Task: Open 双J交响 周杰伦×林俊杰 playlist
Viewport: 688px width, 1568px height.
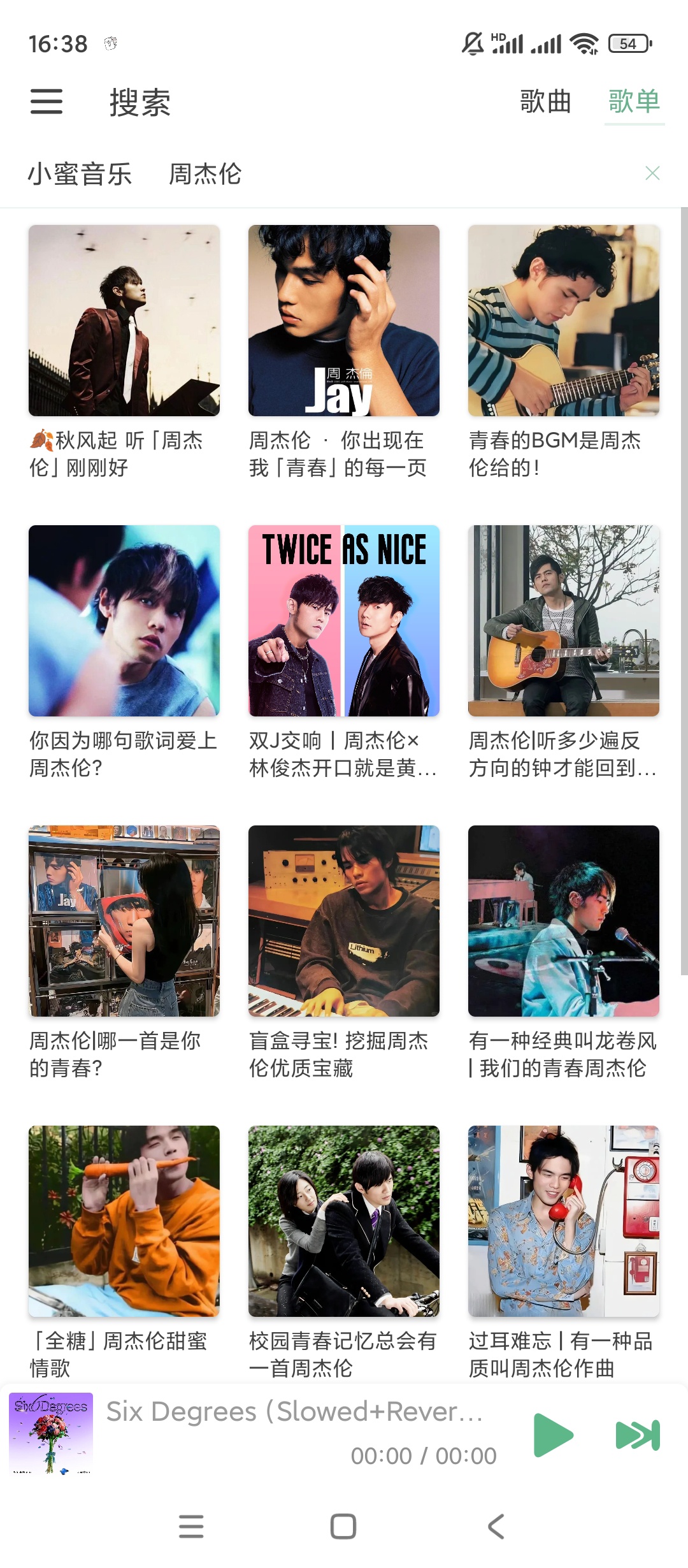Action: (344, 621)
